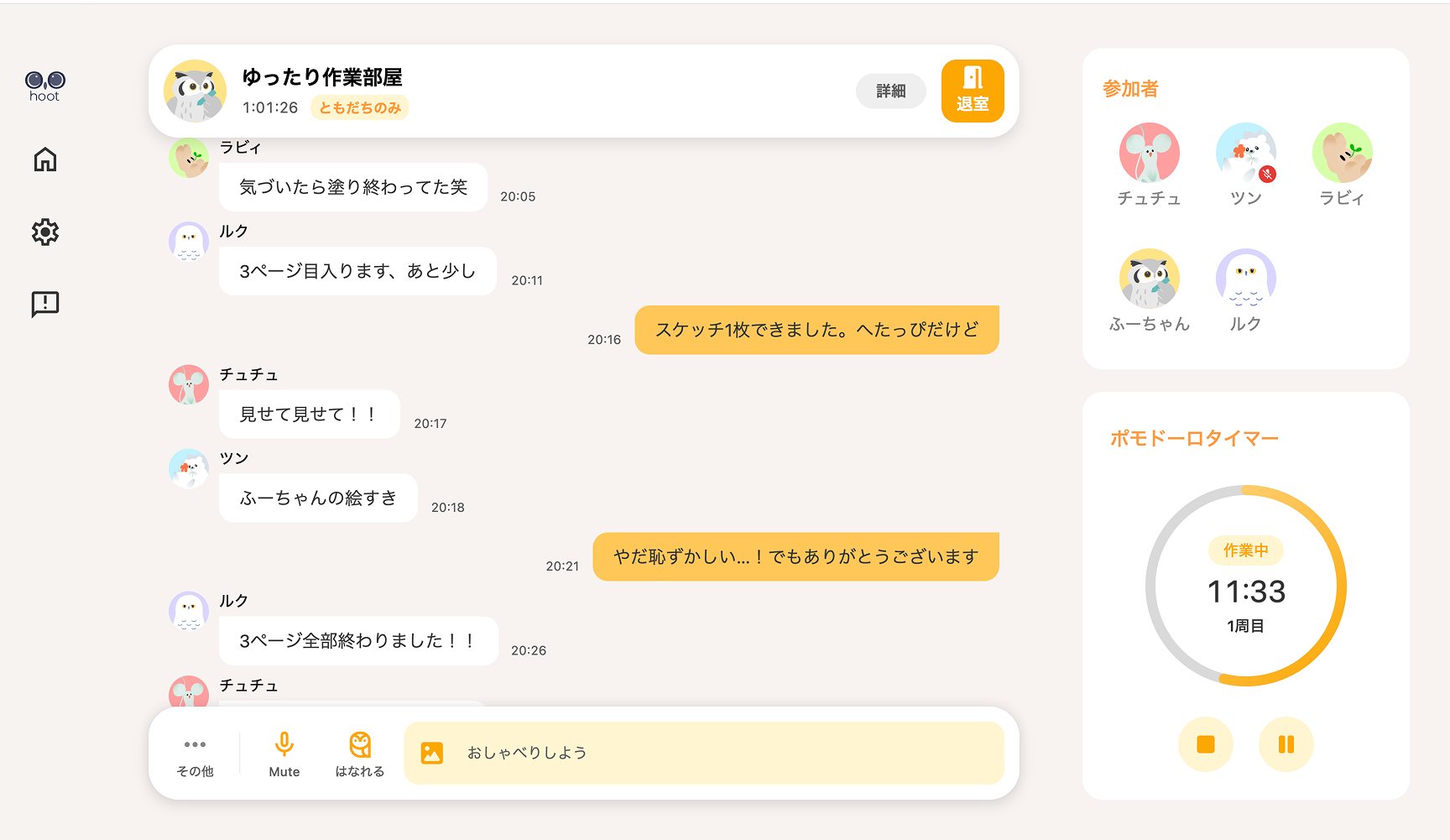Image resolution: width=1450 pixels, height=840 pixels.
Task: Pause the Pomodoro timer
Action: 1286,744
